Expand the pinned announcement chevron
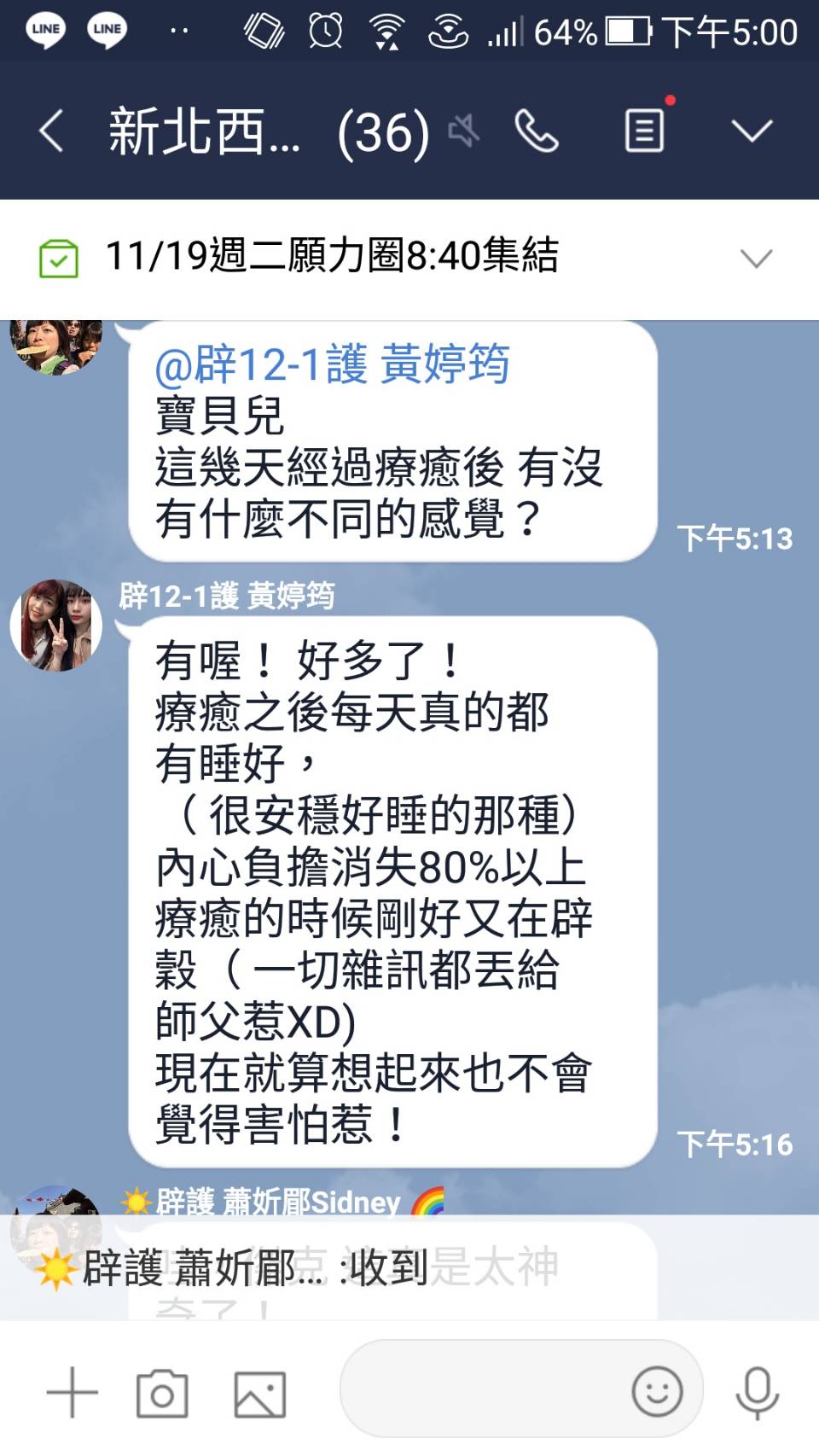The height and width of the screenshot is (1456, 819). pyautogui.click(x=756, y=258)
